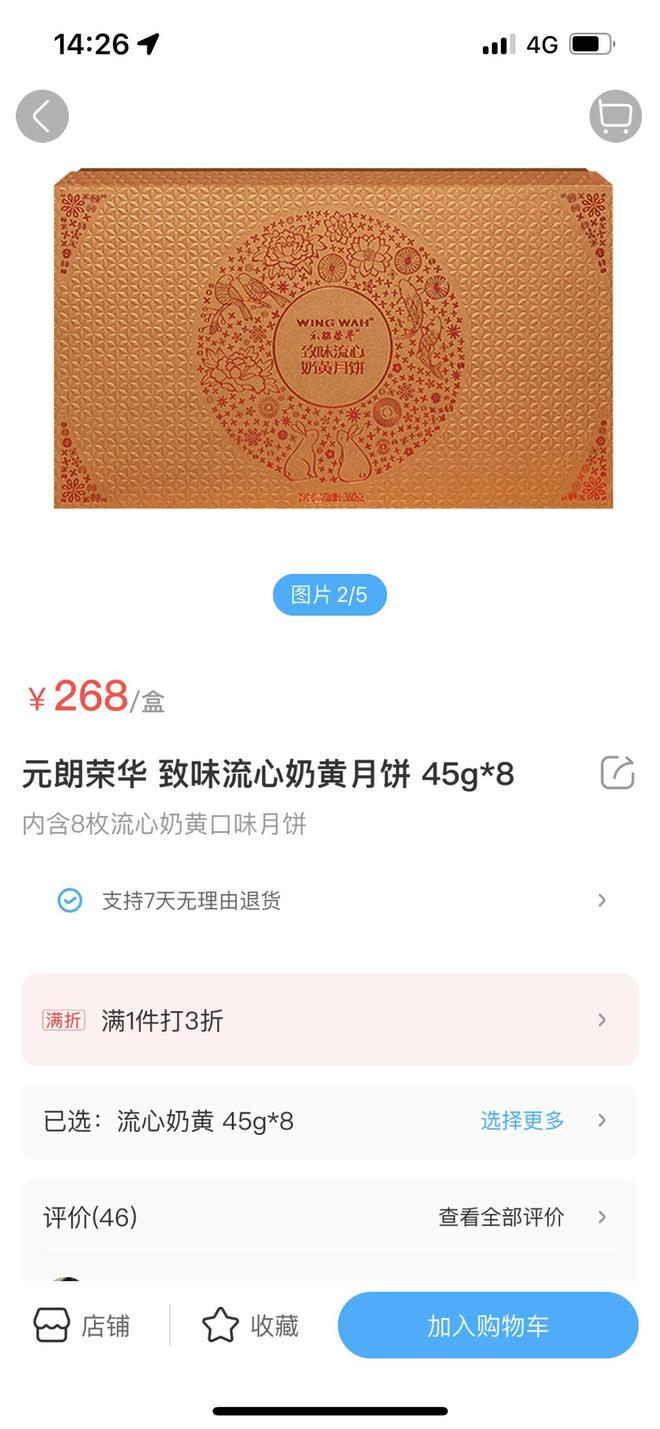Open the 7-day no-reason return policy row
This screenshot has width=660, height=1429.
[330, 900]
